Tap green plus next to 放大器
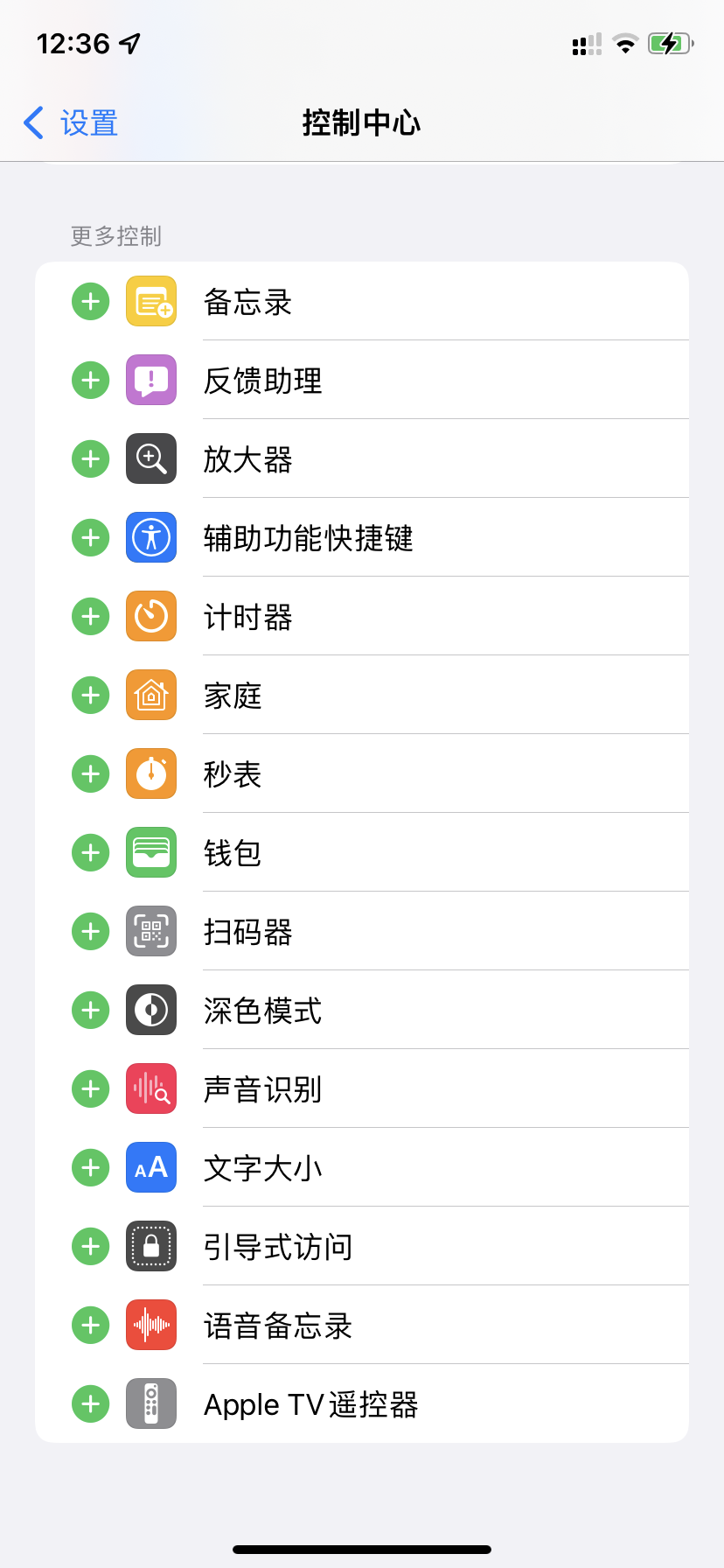 [x=90, y=459]
